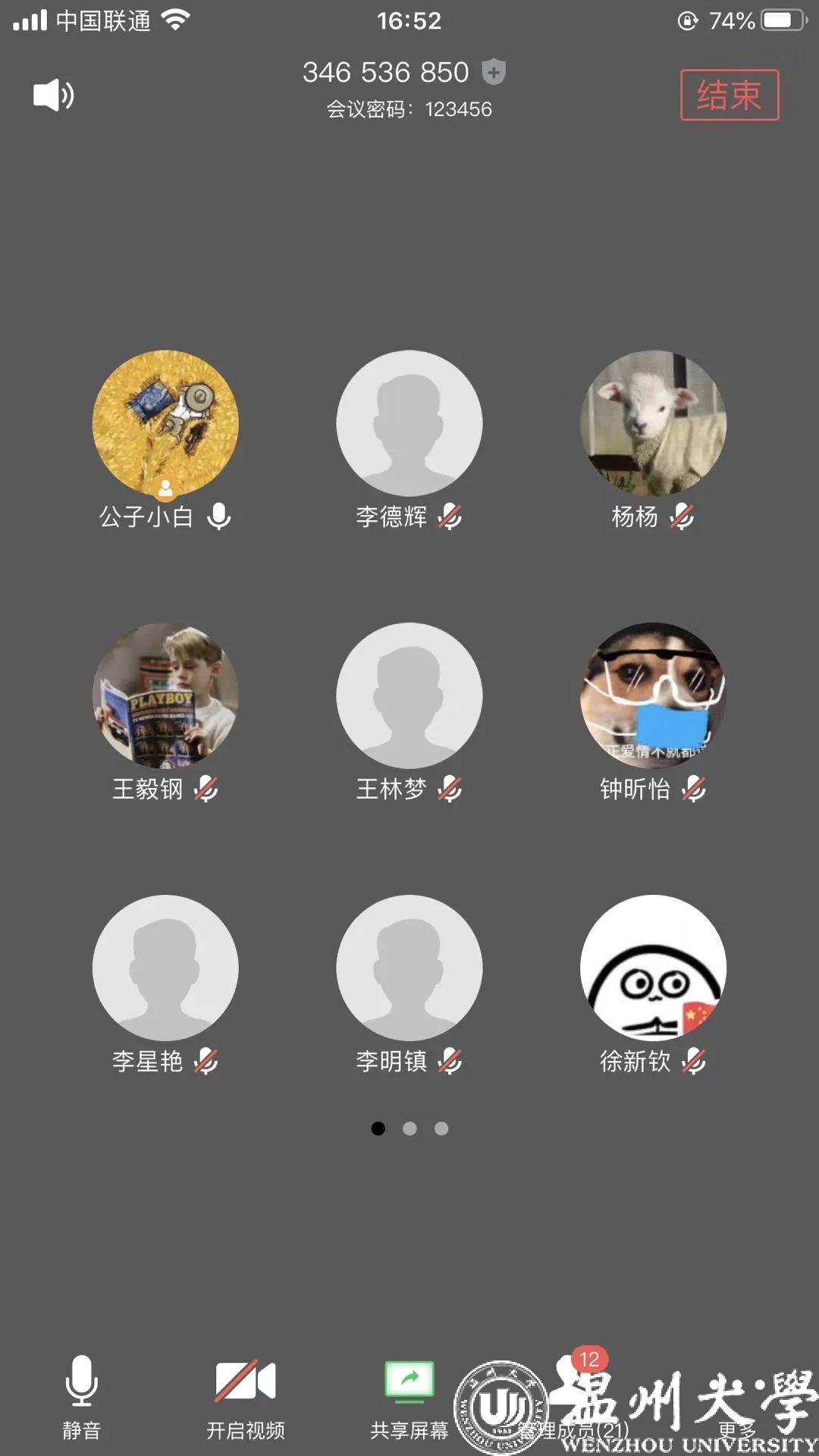Mute the microphone with 静音
Image resolution: width=819 pixels, height=1456 pixels.
[x=81, y=1397]
